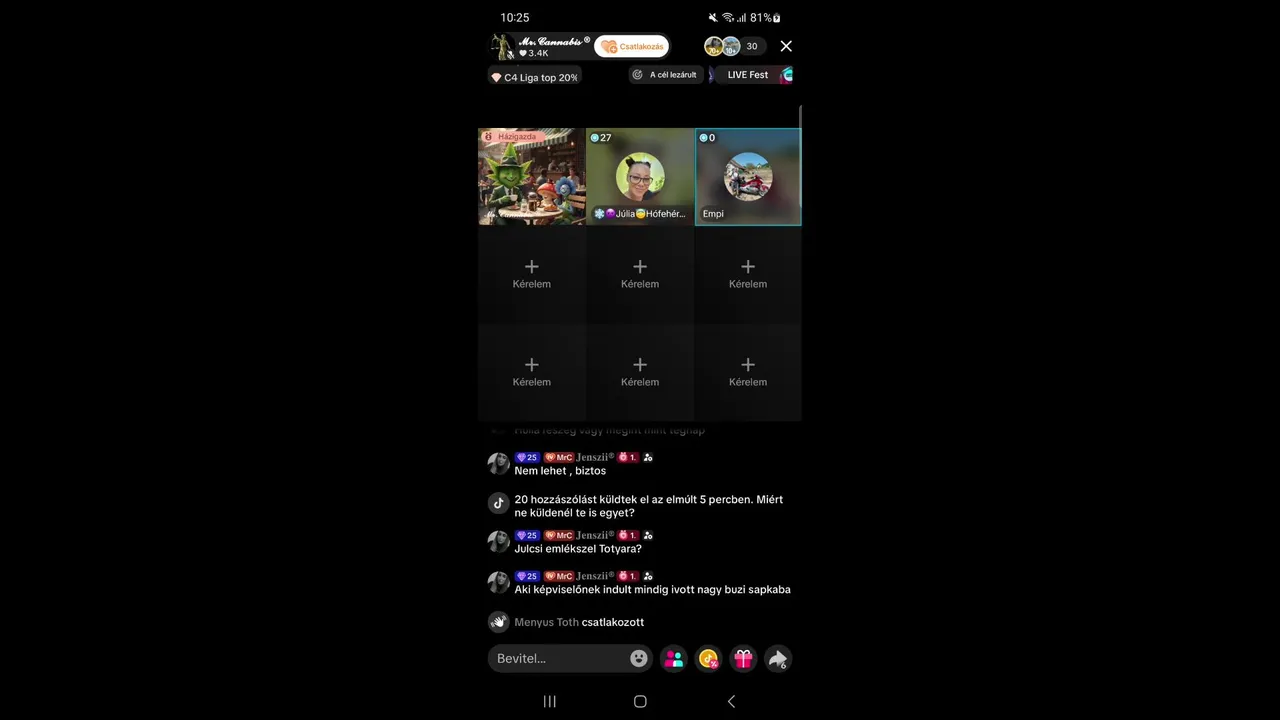
Task: Tap the Csatlakozás join button
Action: [632, 46]
